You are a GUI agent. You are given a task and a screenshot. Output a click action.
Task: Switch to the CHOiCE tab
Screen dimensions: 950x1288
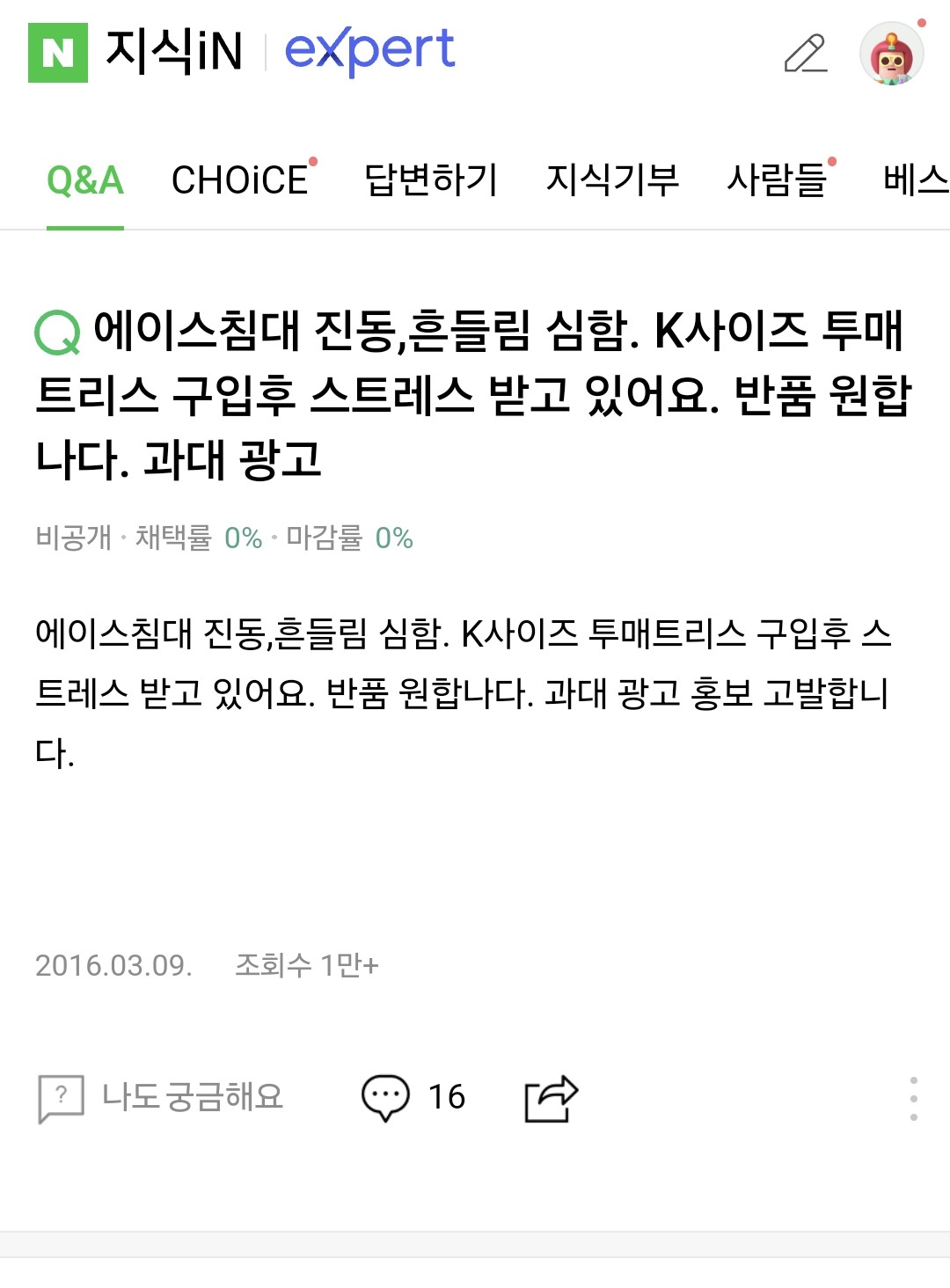pyautogui.click(x=240, y=180)
